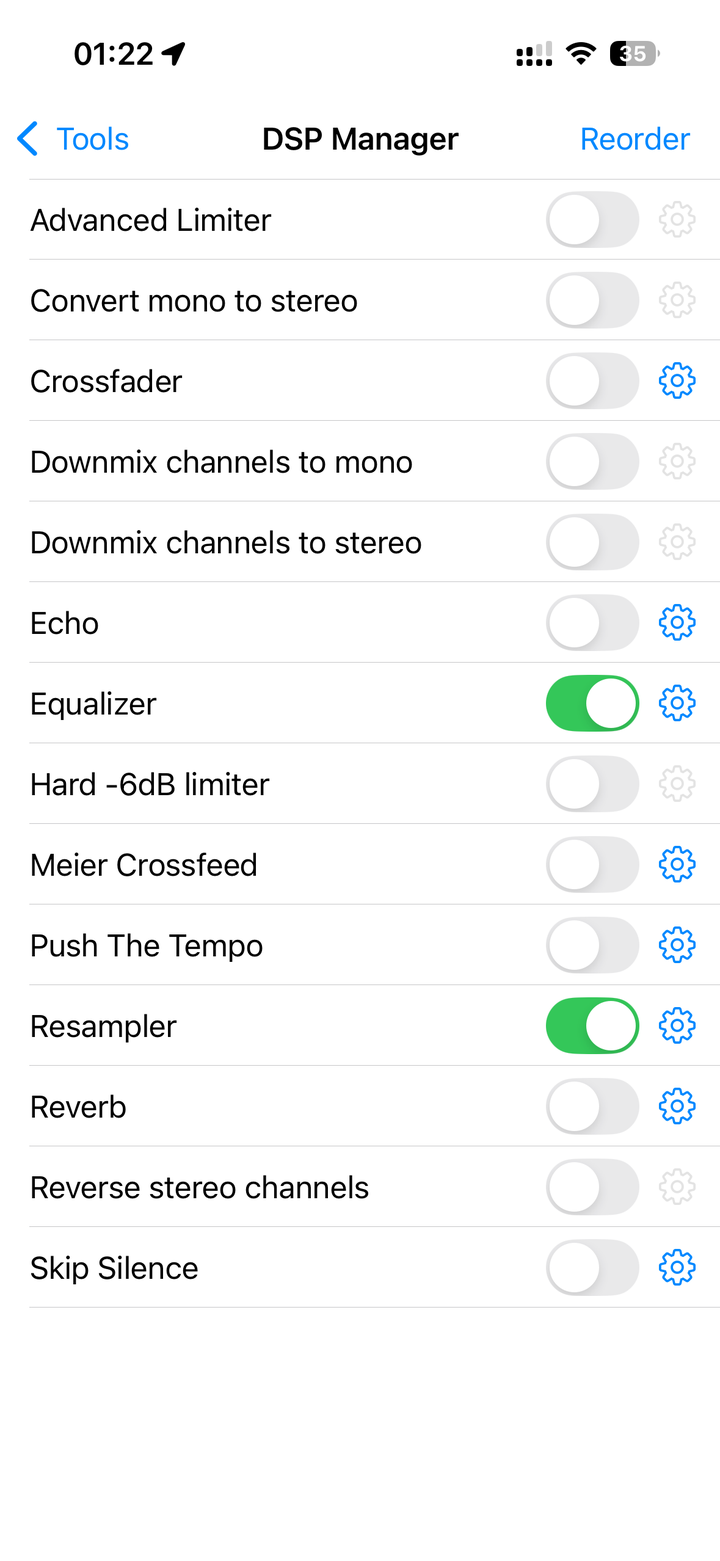The height and width of the screenshot is (1561, 720).
Task: Enable the Advanced Limiter switch
Action: tap(592, 219)
